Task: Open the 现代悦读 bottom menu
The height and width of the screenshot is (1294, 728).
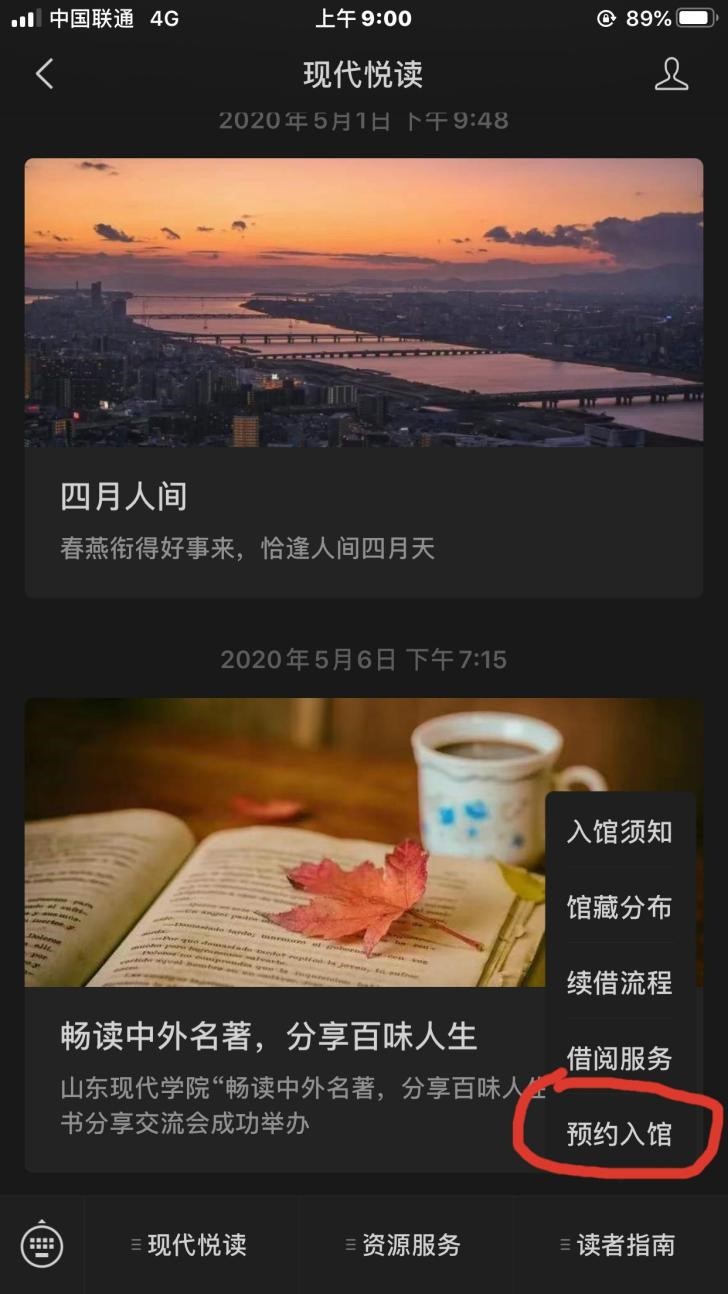Action: click(192, 1246)
